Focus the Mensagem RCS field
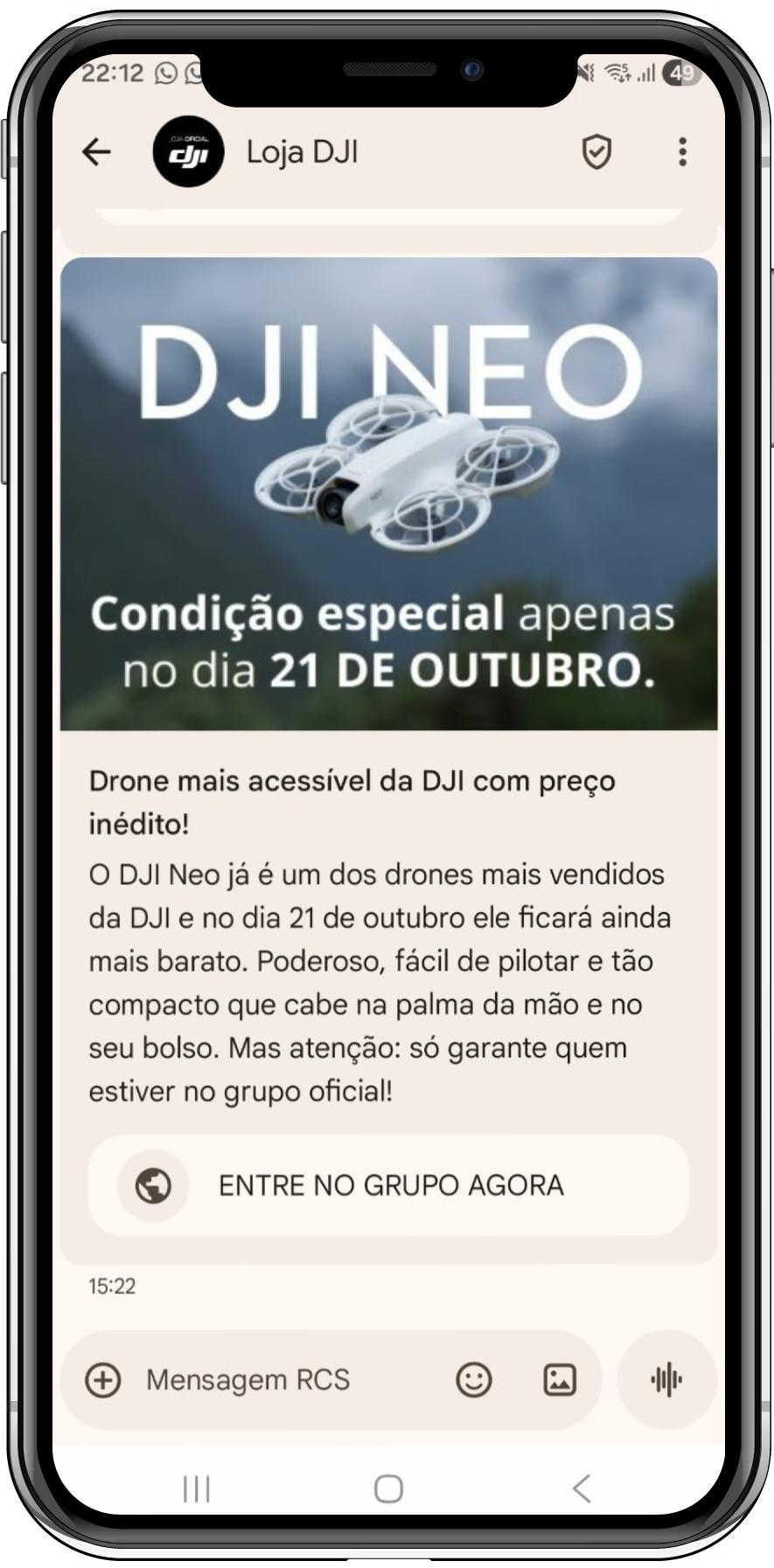774x1568 pixels. [280, 1381]
